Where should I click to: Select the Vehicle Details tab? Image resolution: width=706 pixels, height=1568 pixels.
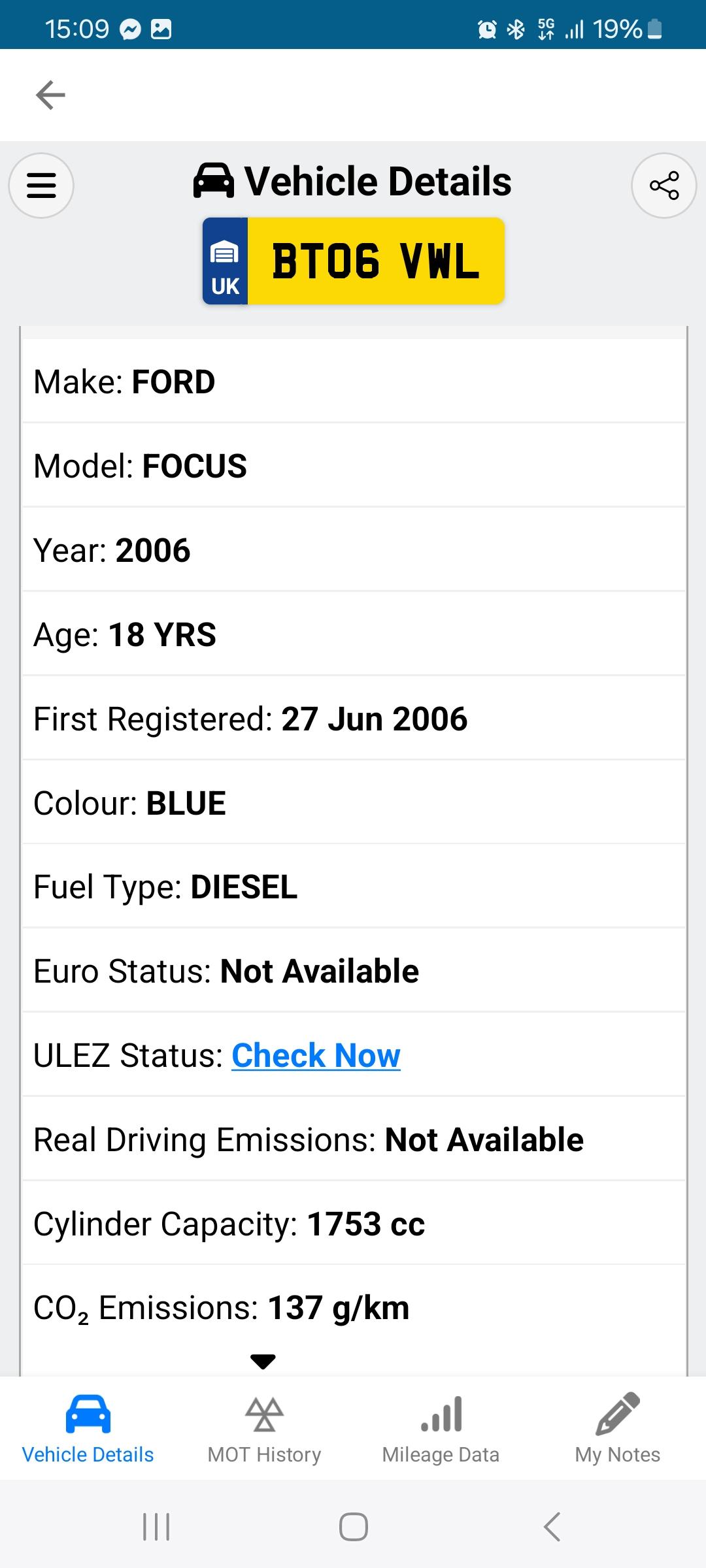click(x=88, y=1429)
